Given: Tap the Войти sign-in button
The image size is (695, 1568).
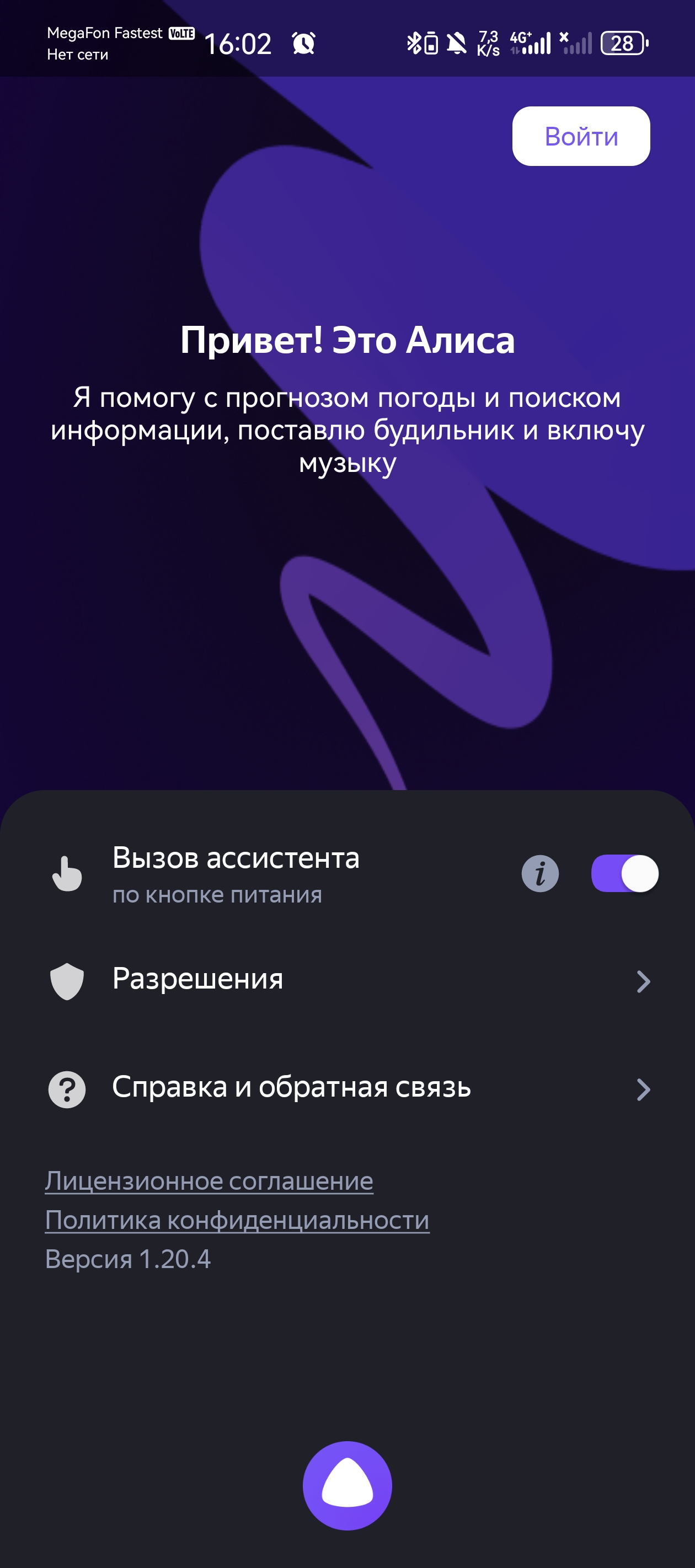Looking at the screenshot, I should click(x=580, y=136).
